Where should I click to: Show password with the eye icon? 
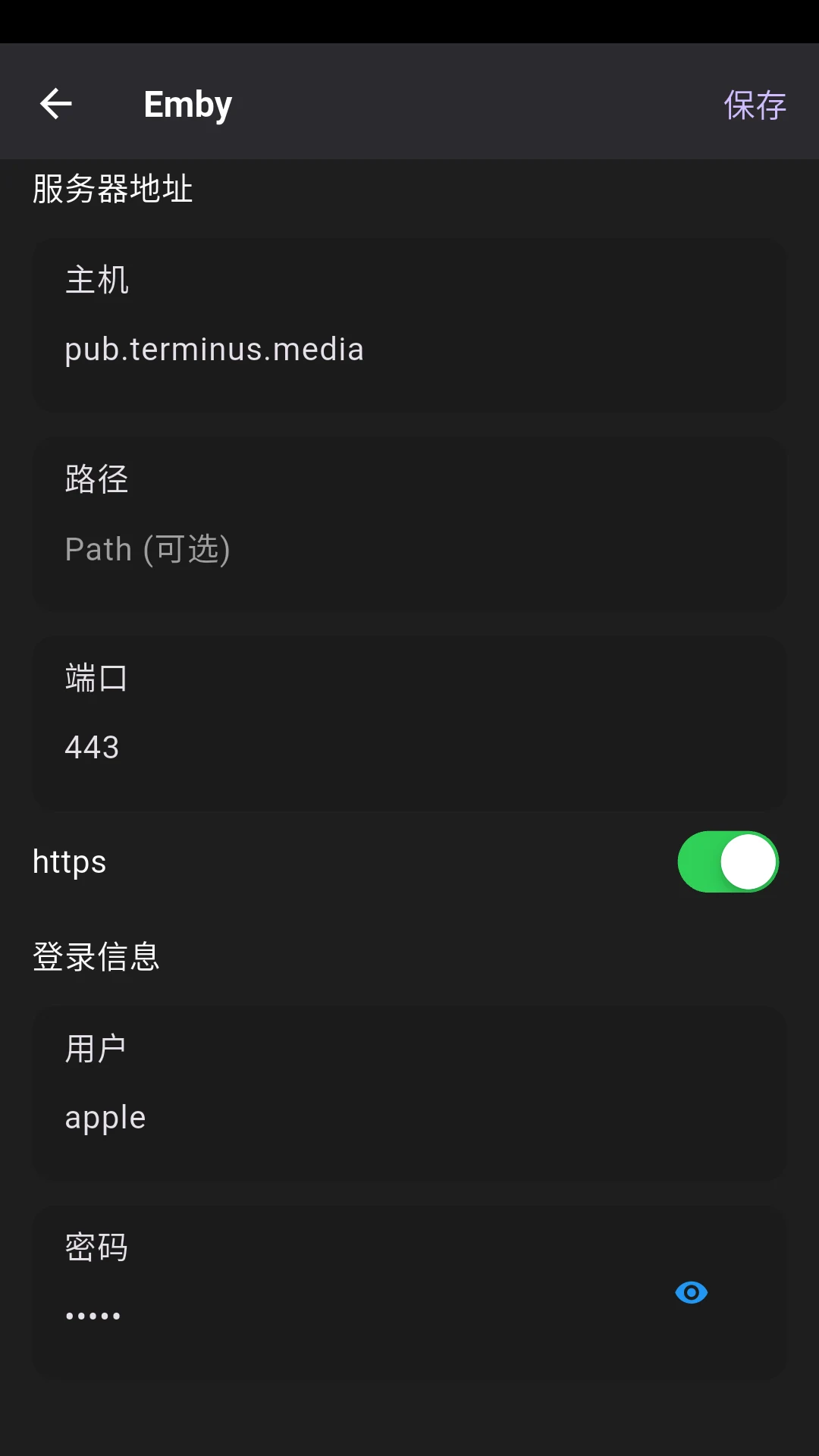691,1292
